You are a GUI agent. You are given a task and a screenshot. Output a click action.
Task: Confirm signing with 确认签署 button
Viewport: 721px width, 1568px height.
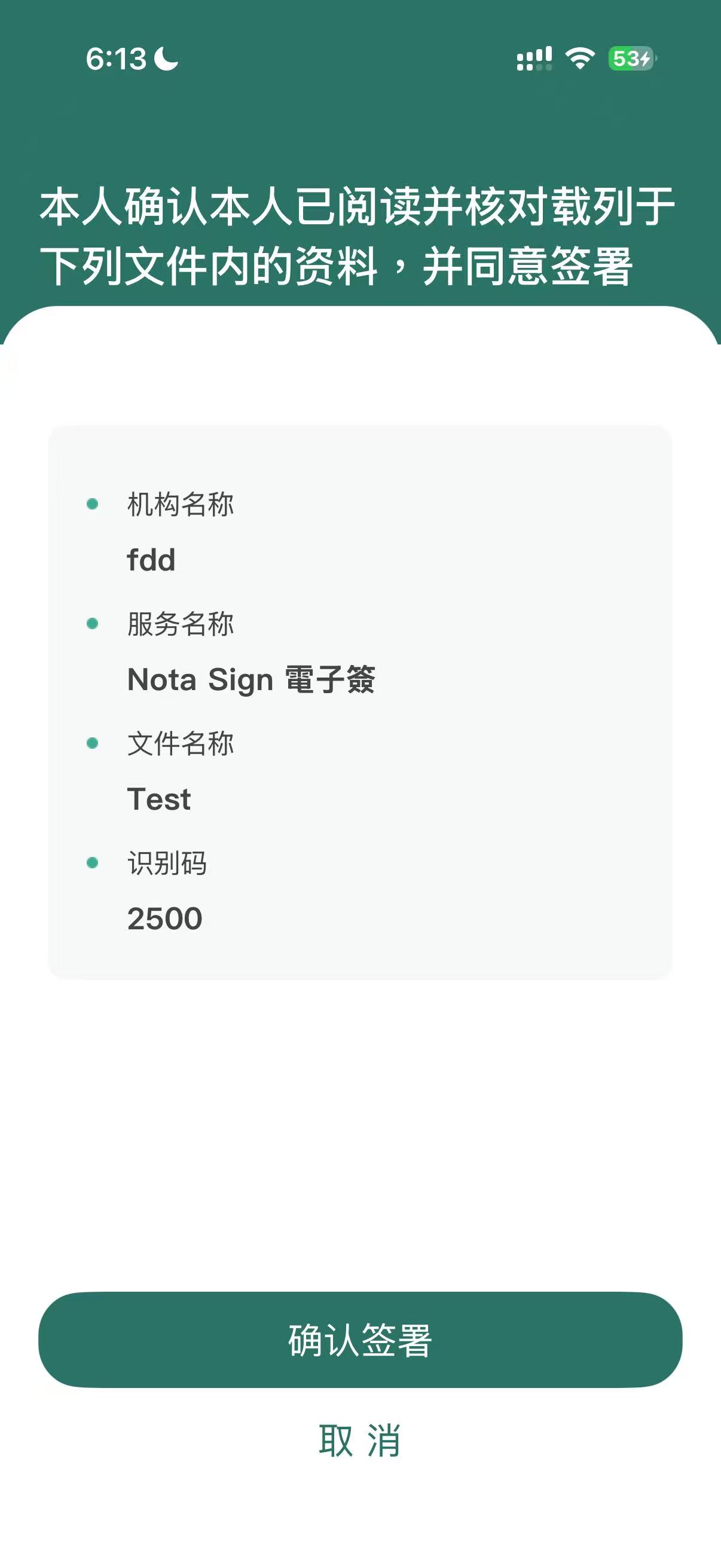click(x=360, y=1340)
